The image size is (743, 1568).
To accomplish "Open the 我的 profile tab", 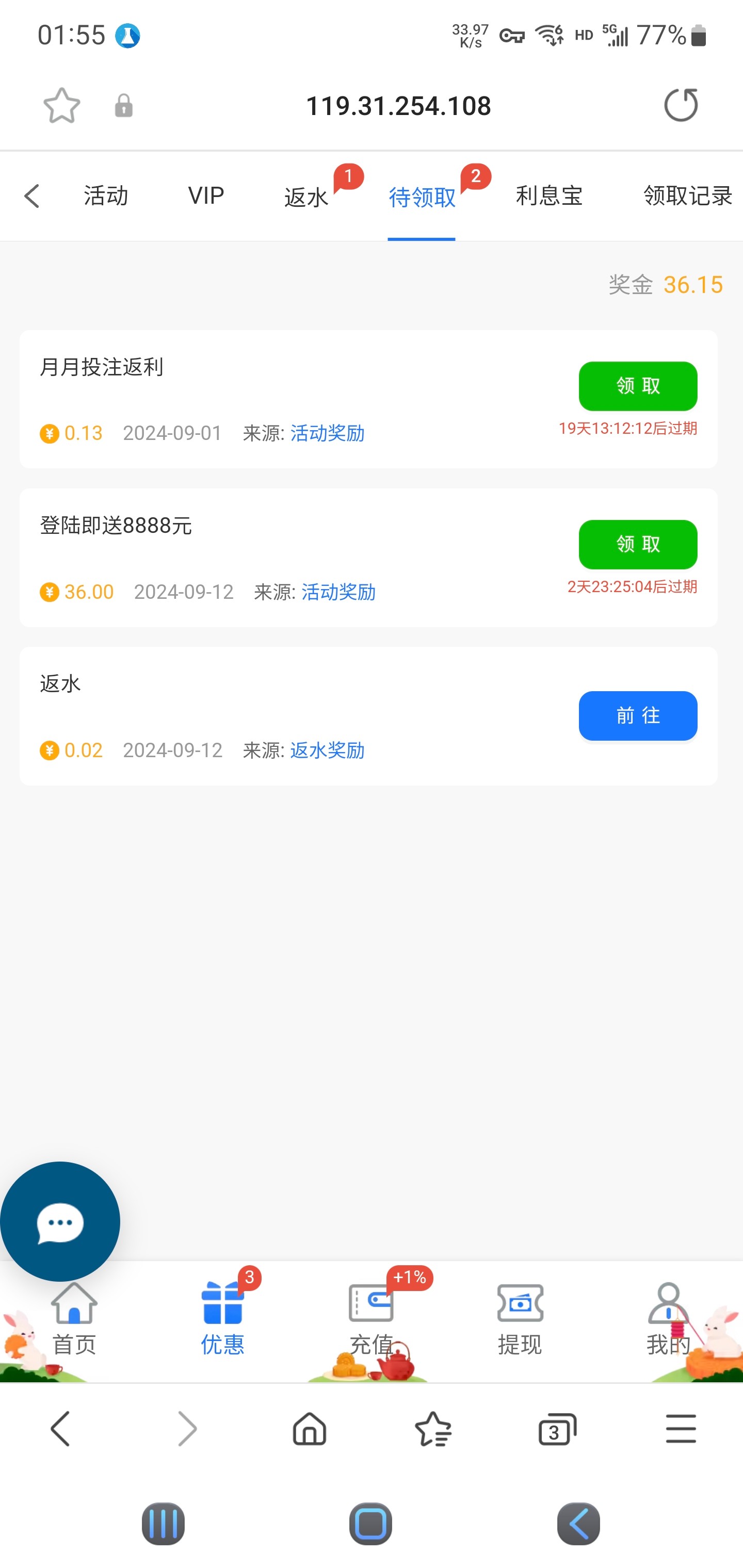I will click(x=668, y=1318).
